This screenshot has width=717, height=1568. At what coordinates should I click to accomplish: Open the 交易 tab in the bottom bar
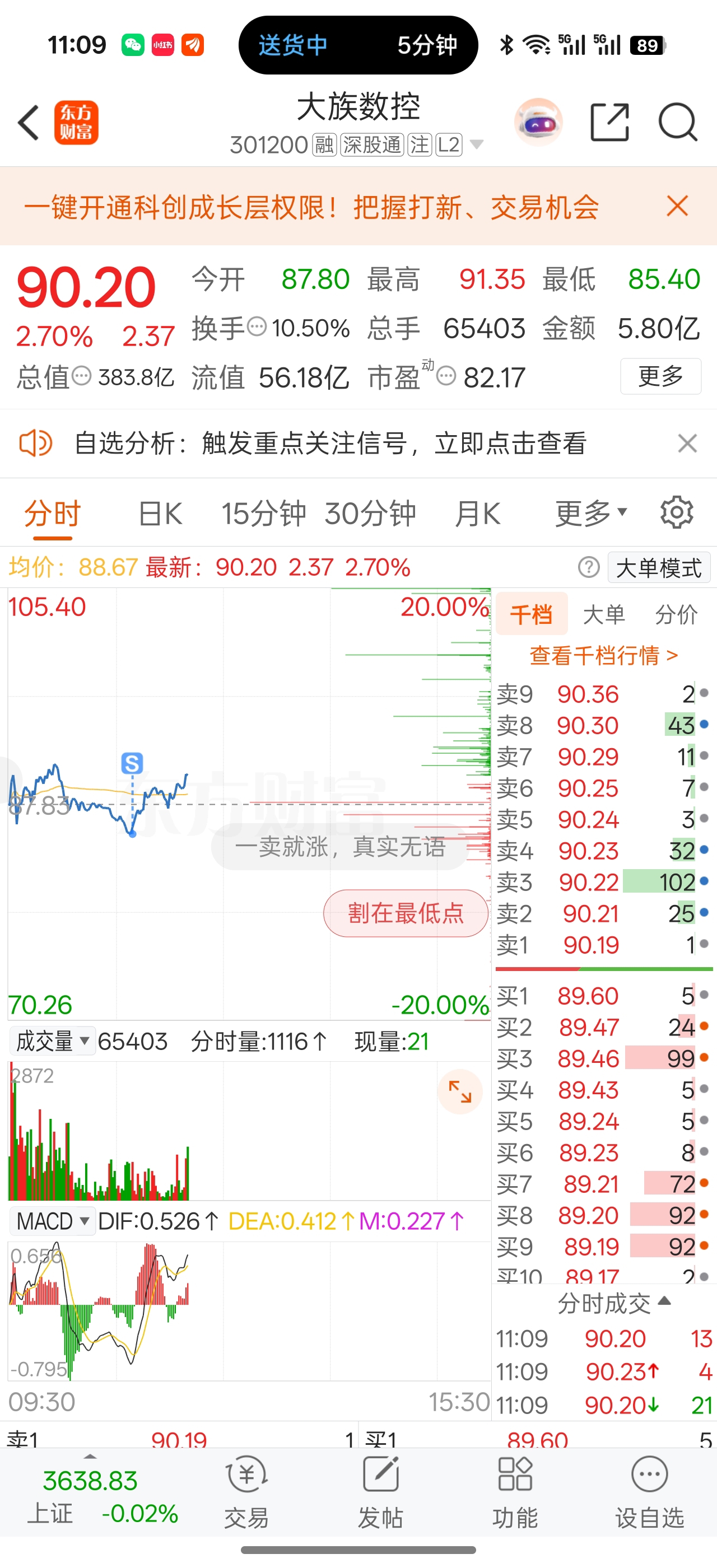pyautogui.click(x=246, y=1492)
